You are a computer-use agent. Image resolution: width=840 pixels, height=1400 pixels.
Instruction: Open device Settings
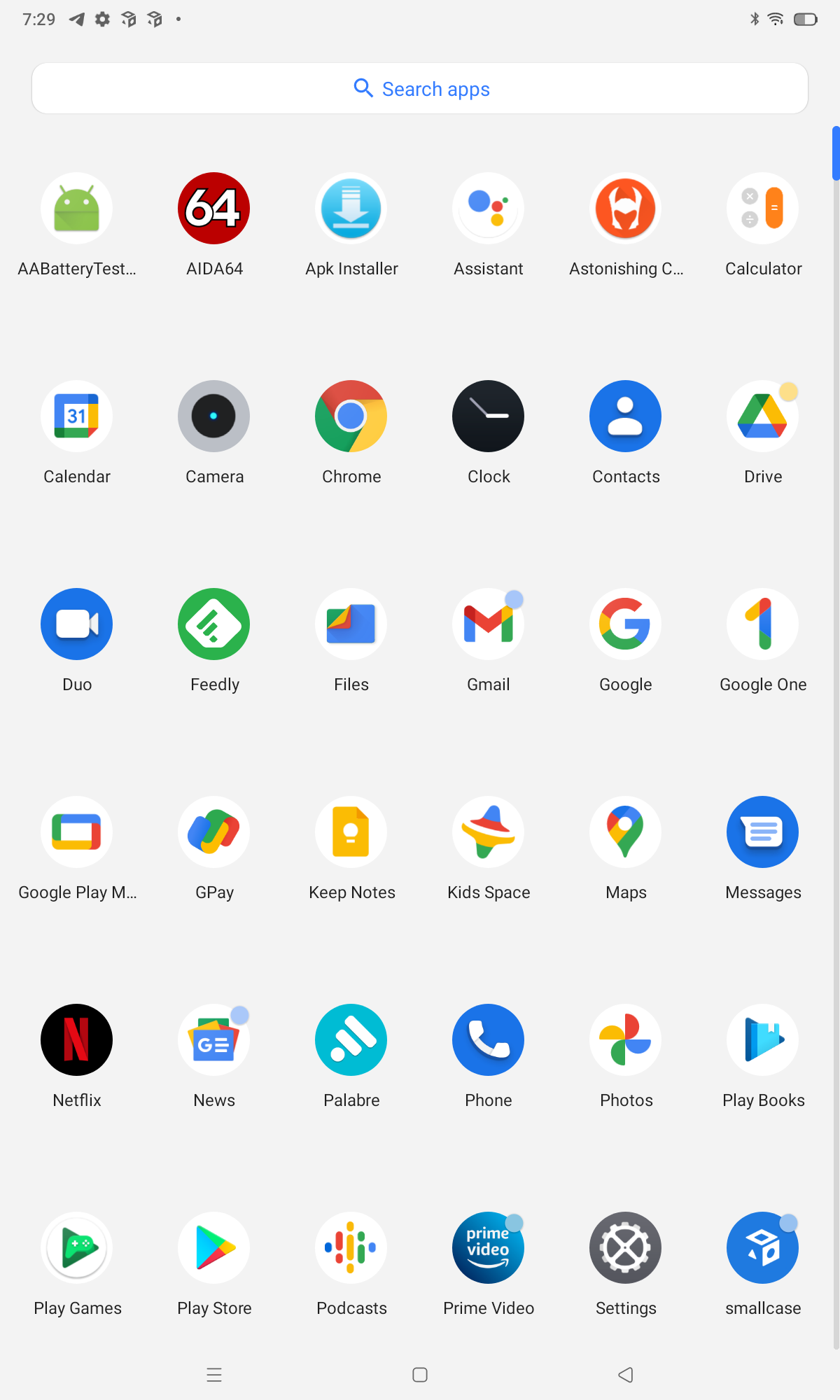[626, 1248]
